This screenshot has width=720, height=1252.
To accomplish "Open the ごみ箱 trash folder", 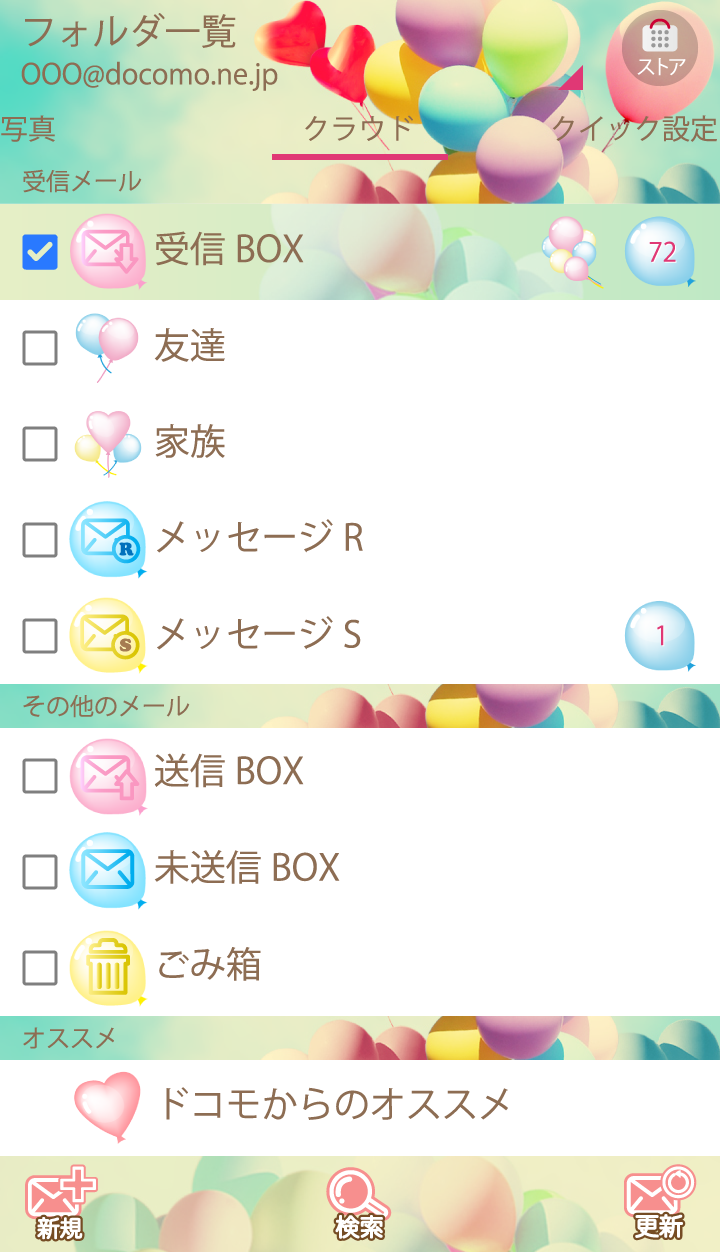I will tap(300, 966).
